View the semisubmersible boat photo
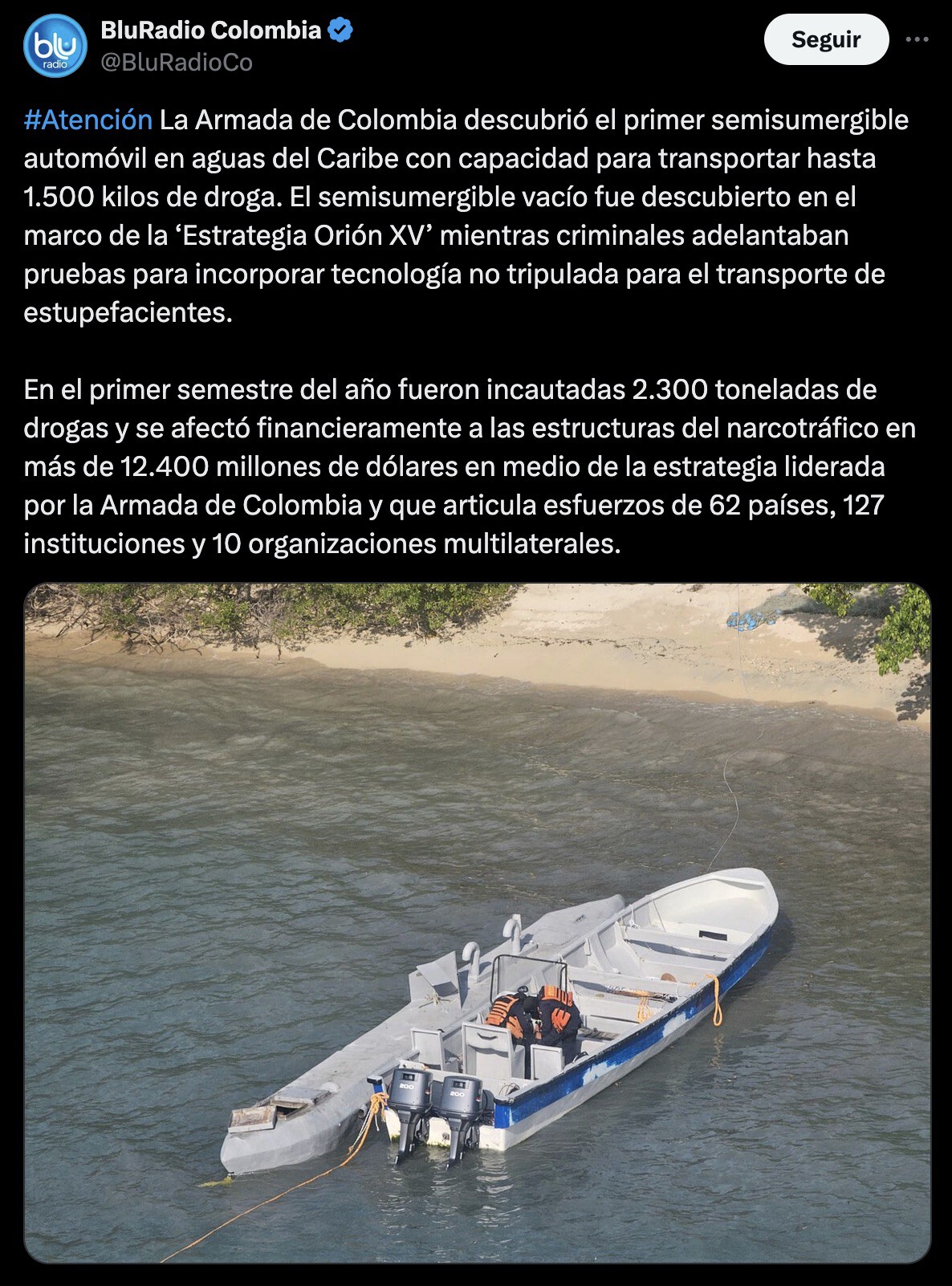The image size is (952, 1286). (477, 922)
